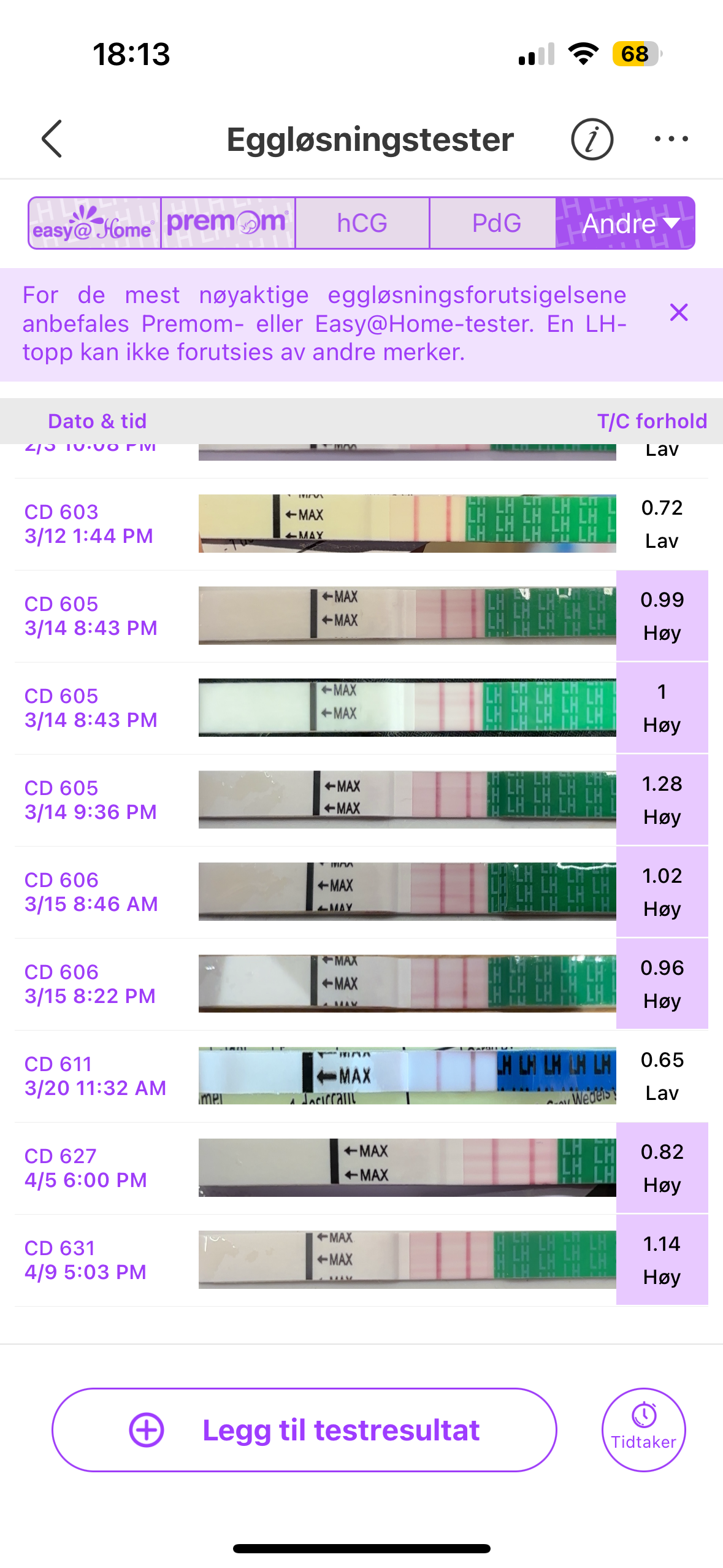Switch to the Easy@Home tab
723x1568 pixels.
pyautogui.click(x=94, y=223)
